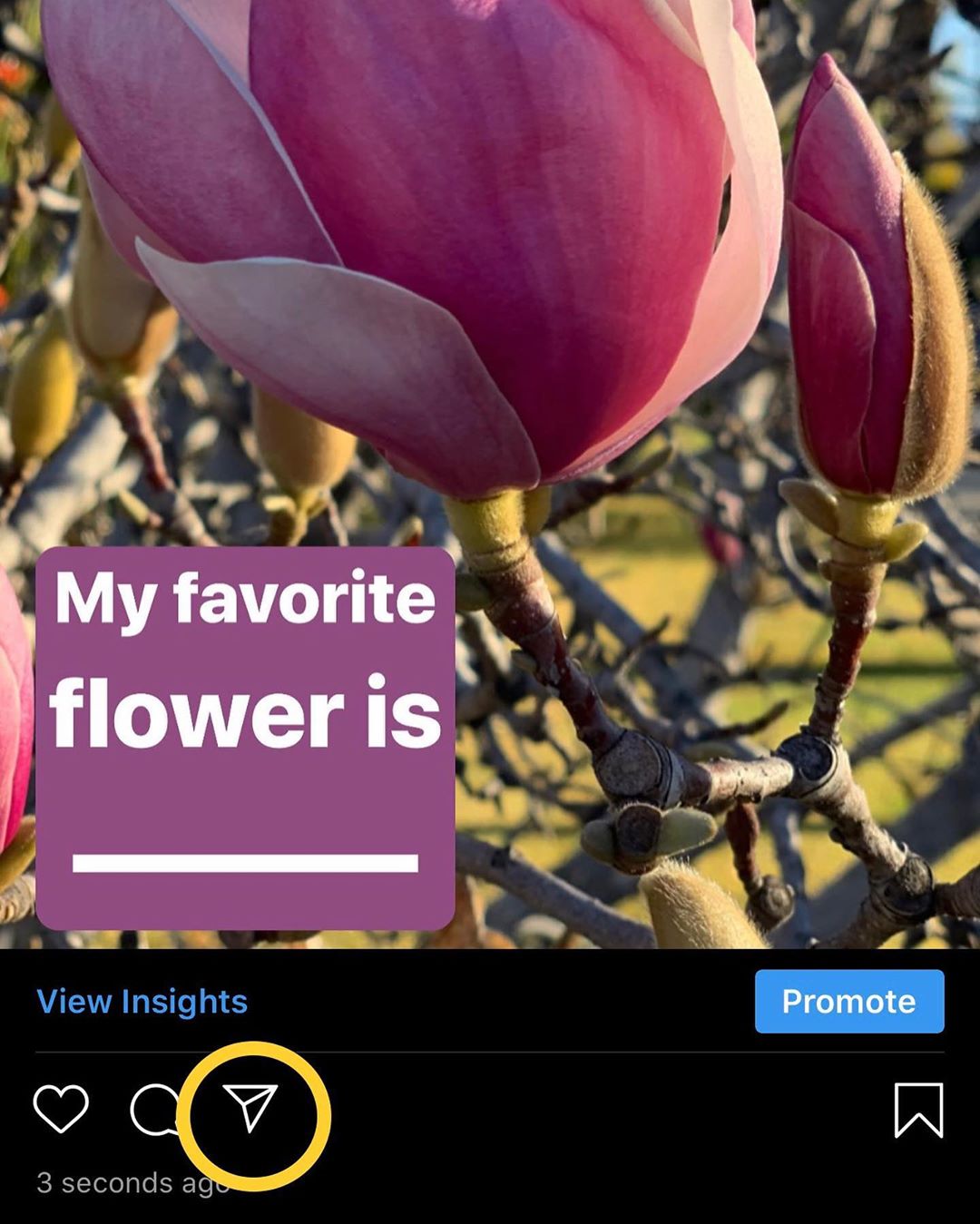Share the post via paper plane icon

pos(250,1108)
